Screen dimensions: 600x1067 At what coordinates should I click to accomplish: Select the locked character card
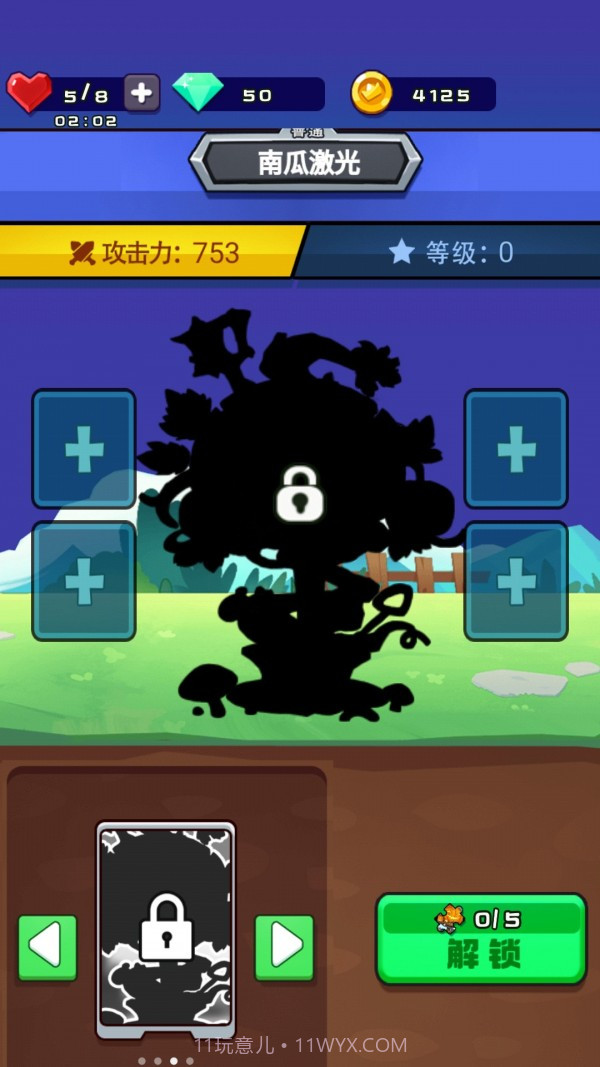tap(166, 928)
